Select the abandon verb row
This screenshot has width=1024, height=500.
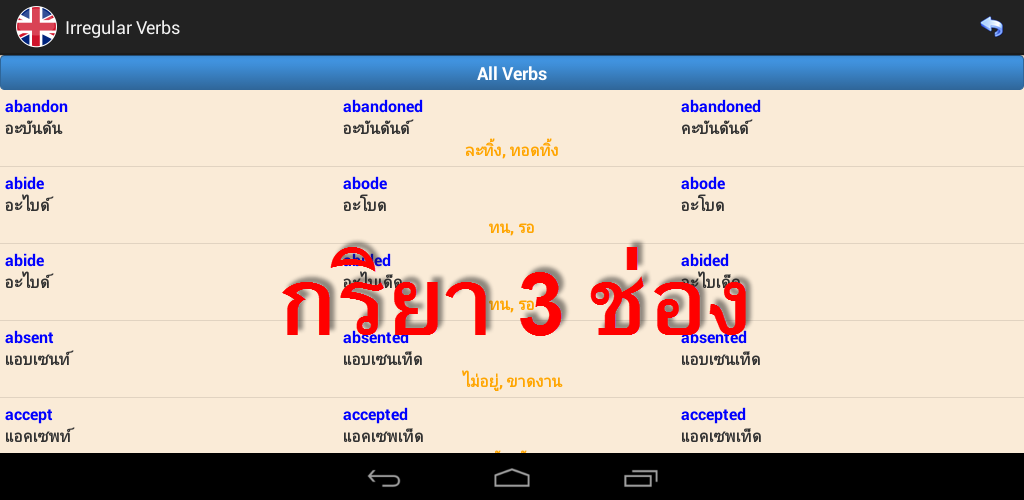[x=511, y=128]
